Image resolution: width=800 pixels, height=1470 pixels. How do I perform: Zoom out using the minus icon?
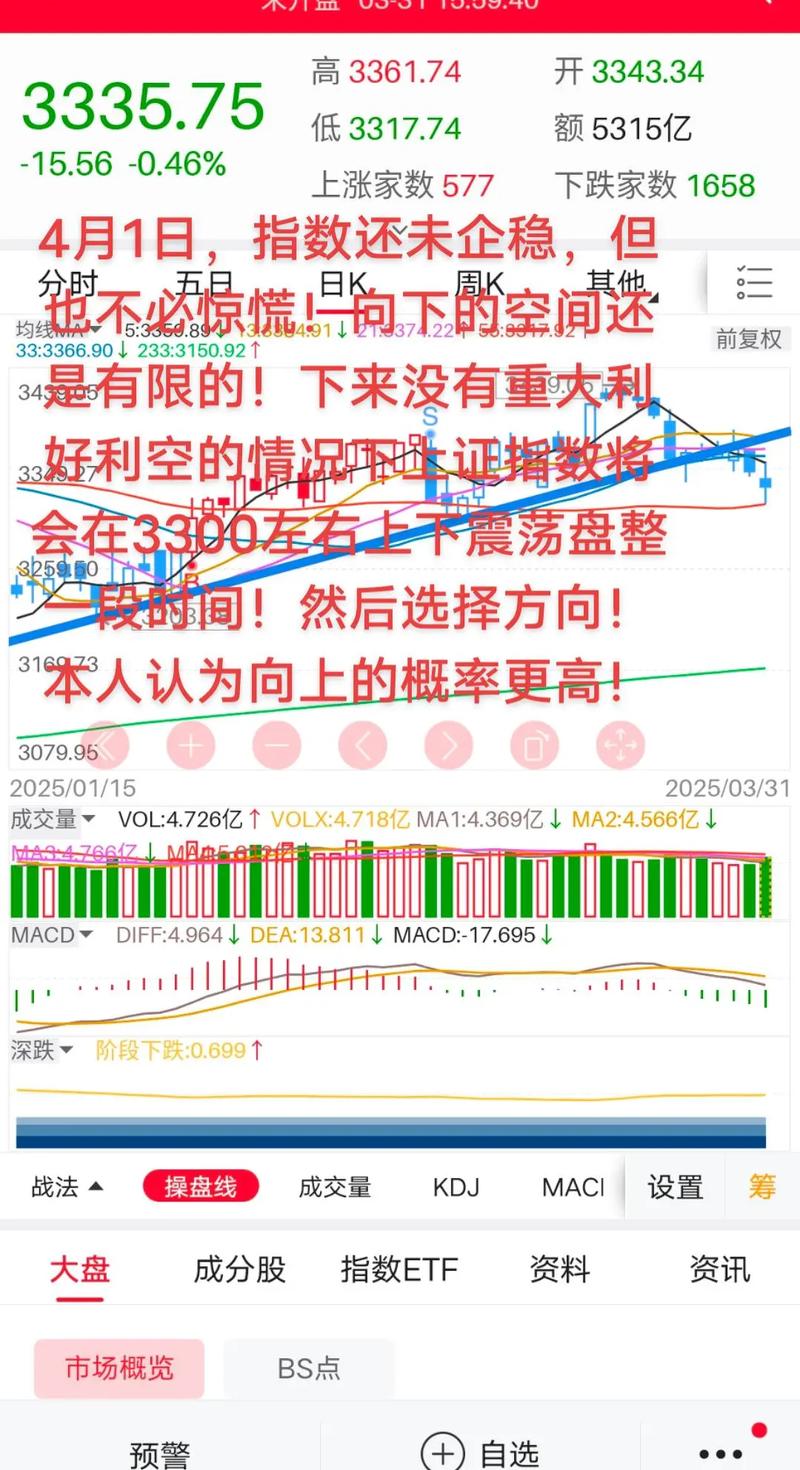click(x=277, y=745)
